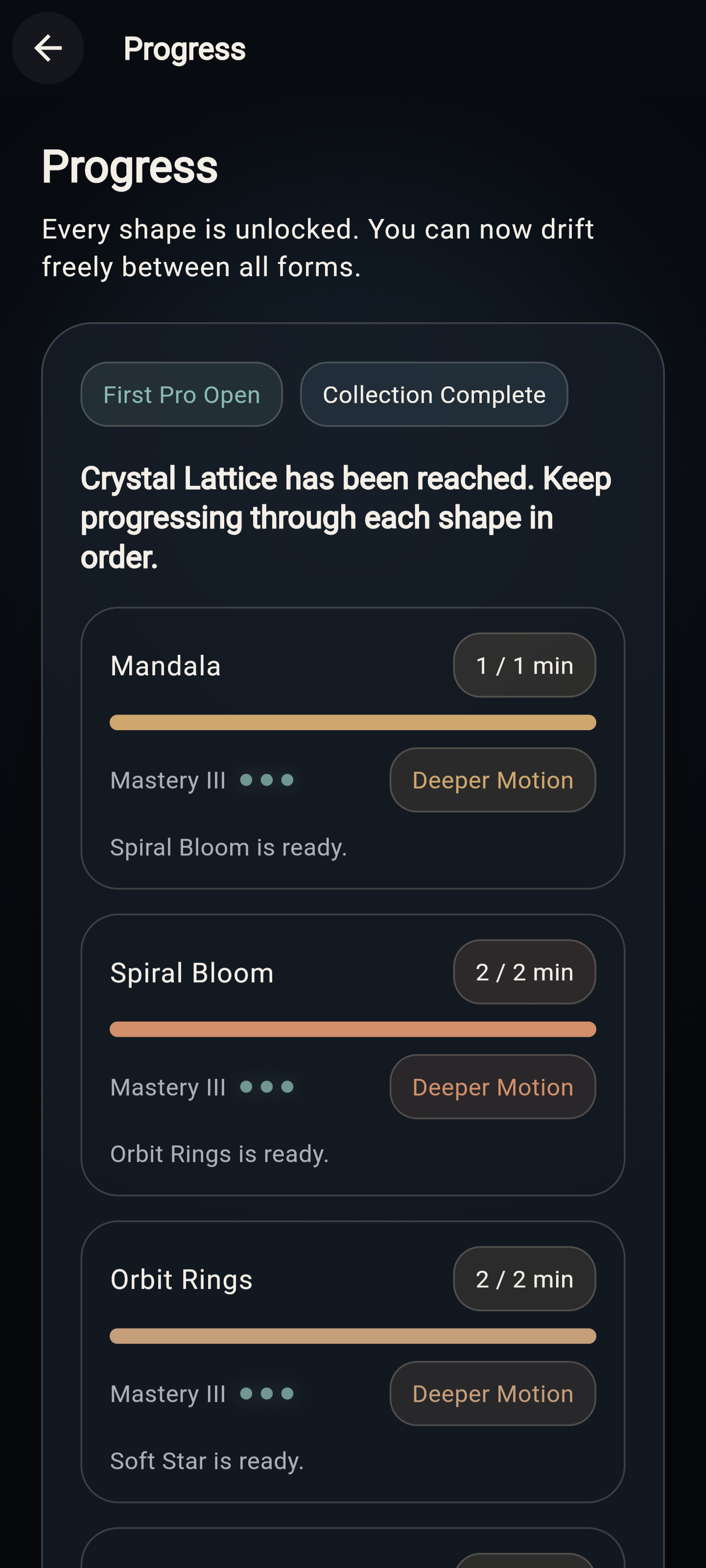Toggle the First Pro Open badge

click(181, 394)
